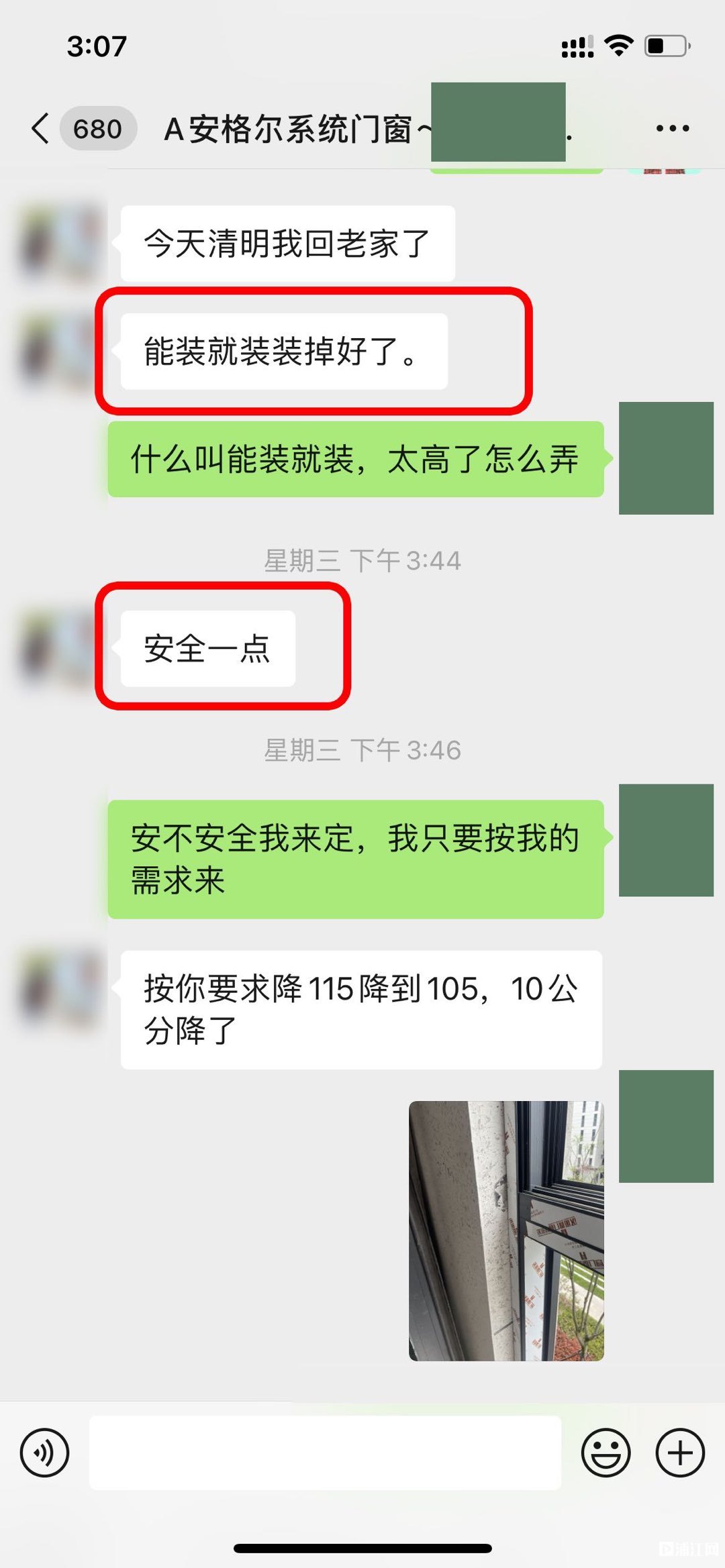Image resolution: width=725 pixels, height=1568 pixels.
Task: Go back to the chat list
Action: click(40, 128)
